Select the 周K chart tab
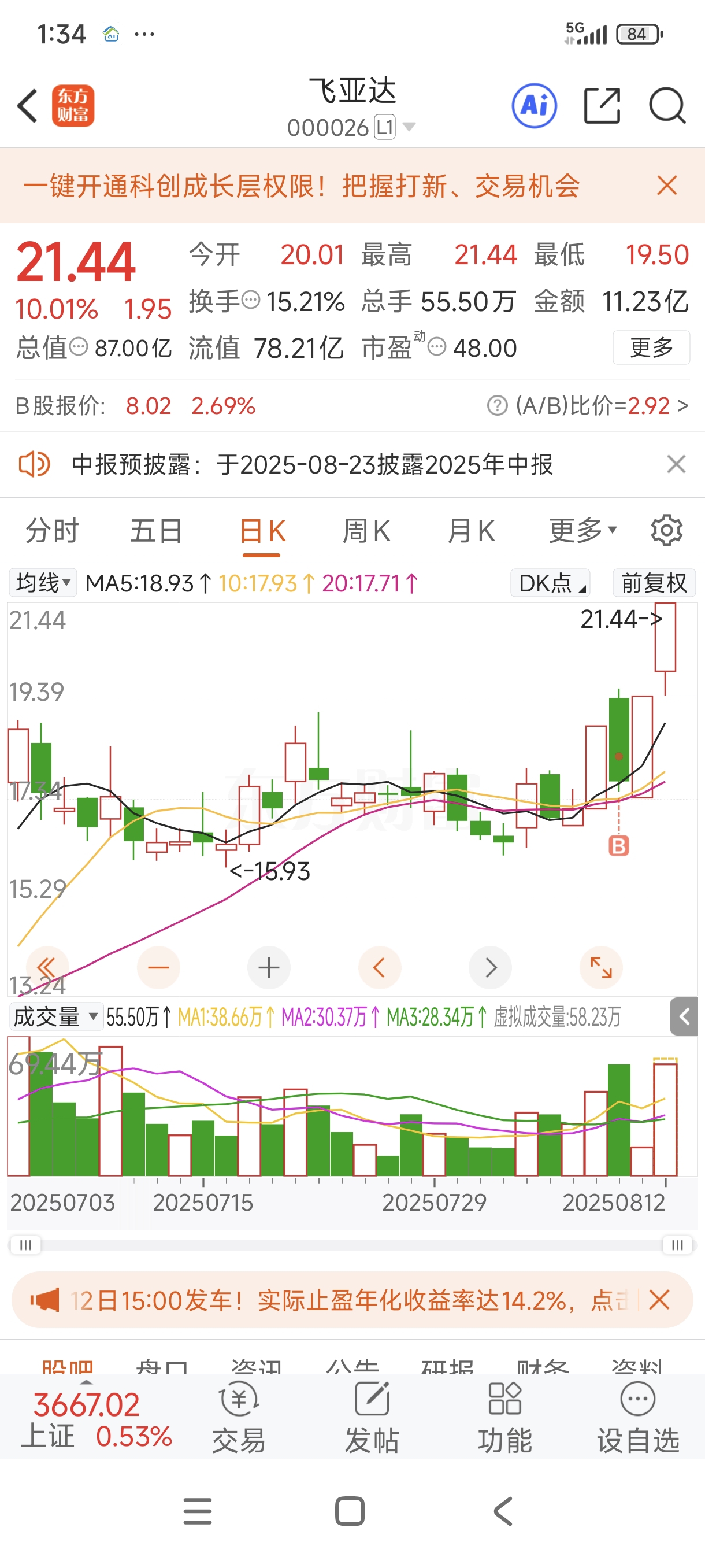Screen dimensions: 705x1568 (366, 531)
